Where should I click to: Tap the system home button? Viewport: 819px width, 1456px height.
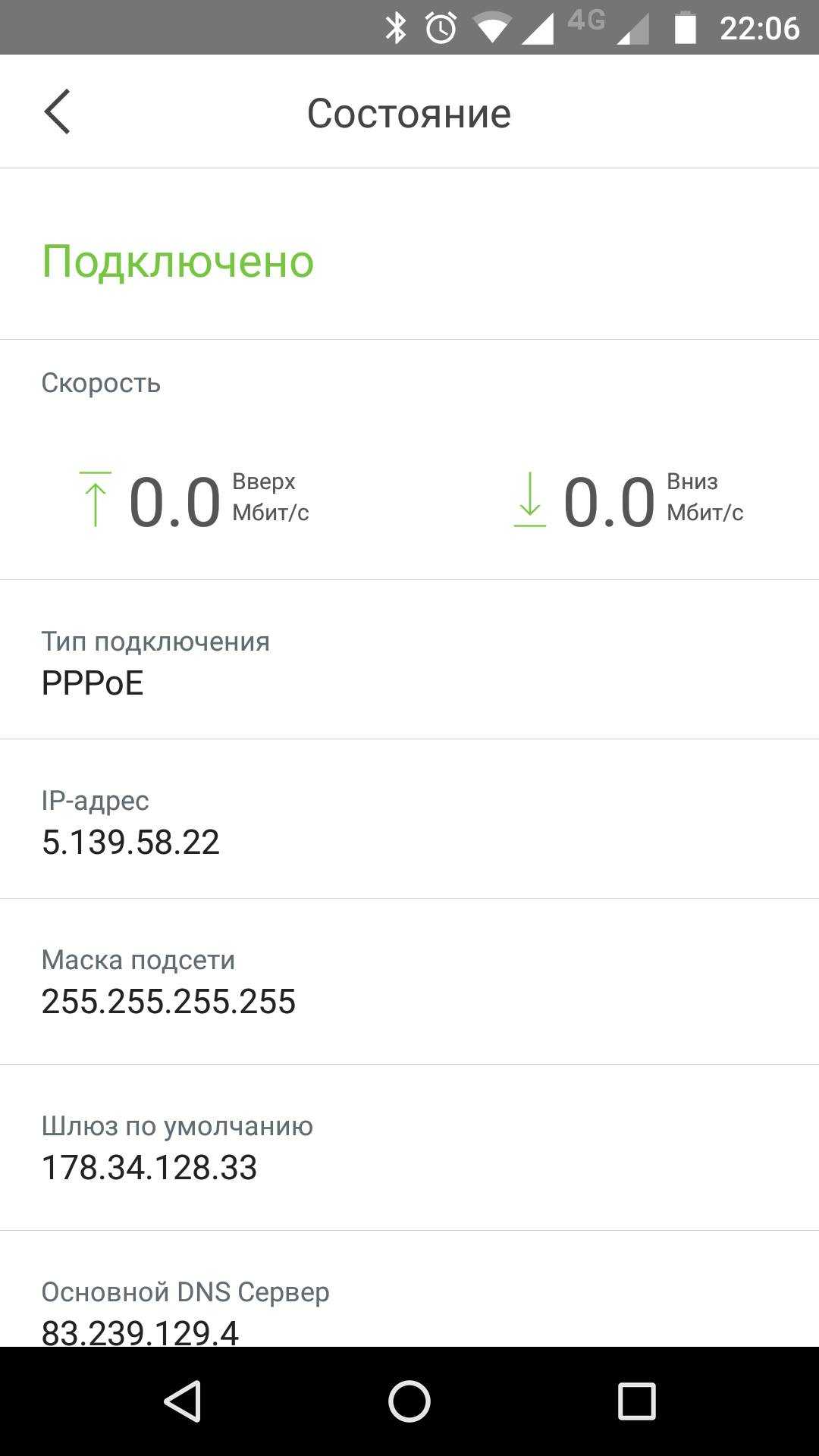point(409,1400)
